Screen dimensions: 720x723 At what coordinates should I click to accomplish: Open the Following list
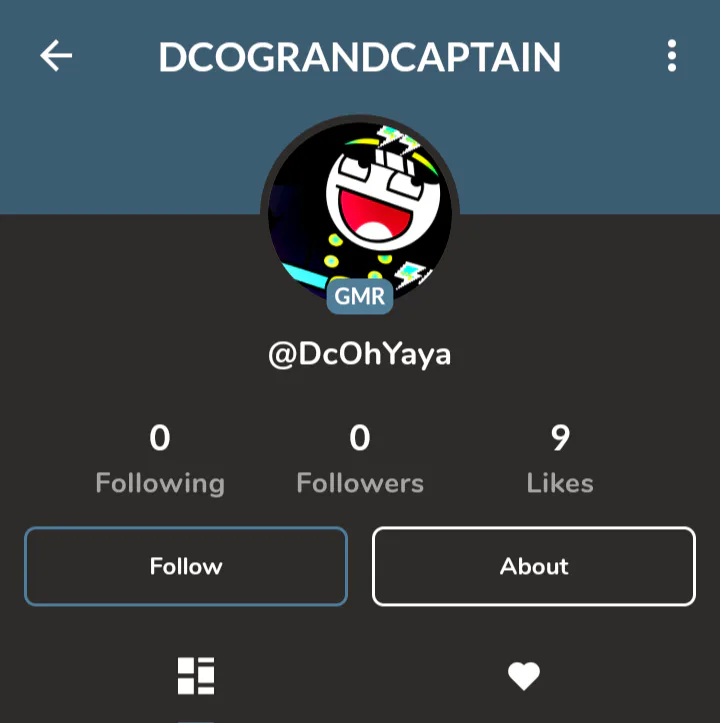point(160,460)
